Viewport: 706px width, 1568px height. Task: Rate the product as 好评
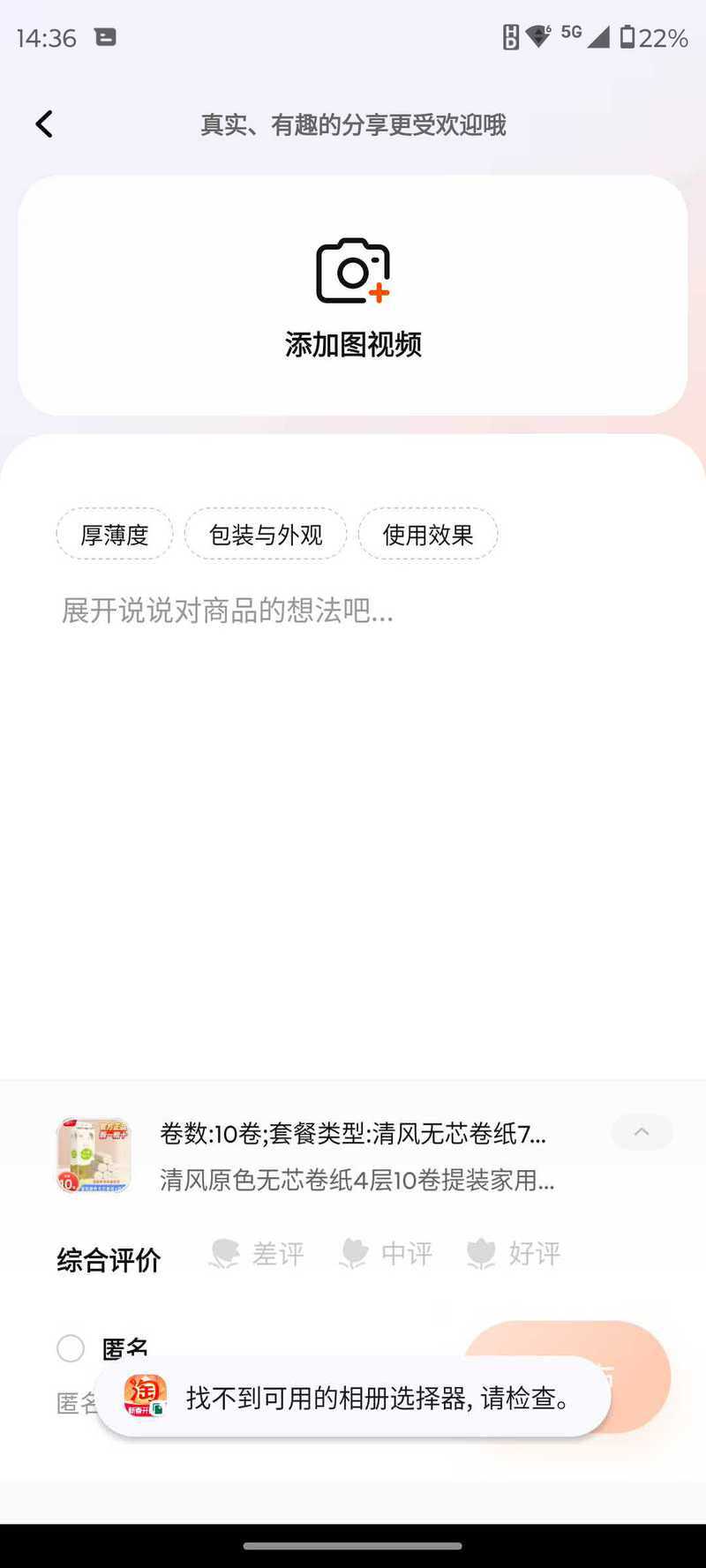point(514,1254)
